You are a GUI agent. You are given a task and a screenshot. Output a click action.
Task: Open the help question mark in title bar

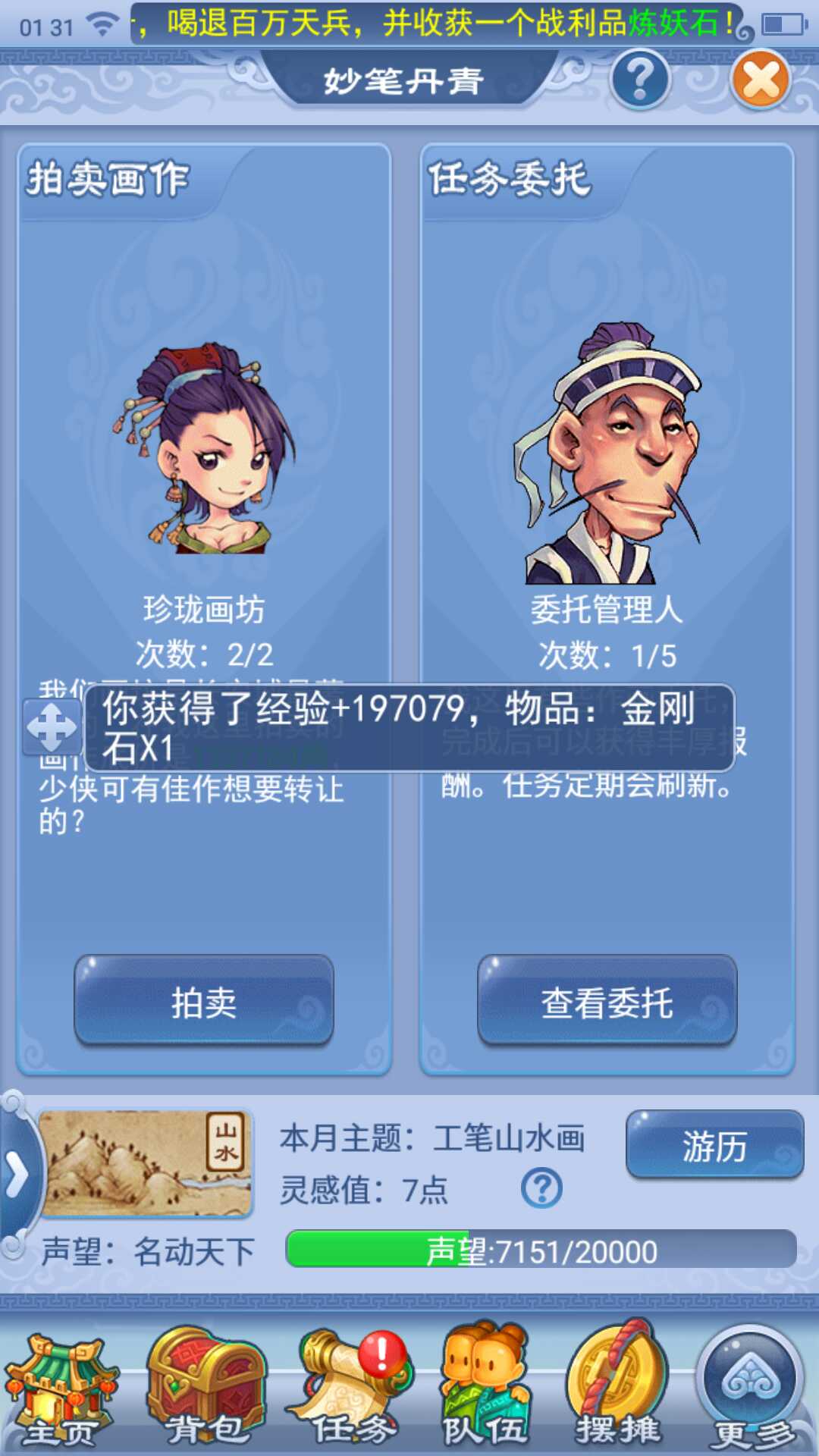click(x=639, y=79)
